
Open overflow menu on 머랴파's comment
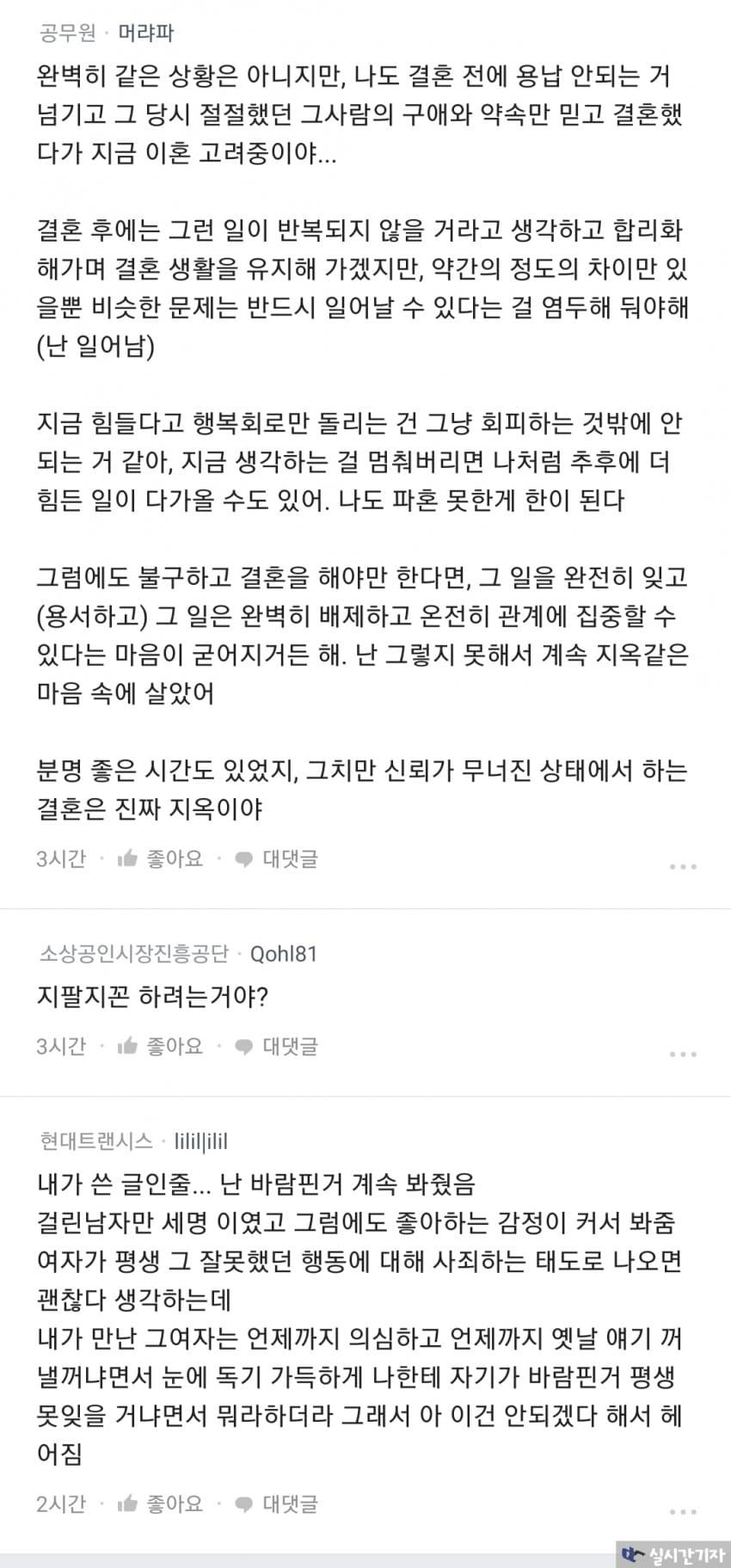coord(683,866)
